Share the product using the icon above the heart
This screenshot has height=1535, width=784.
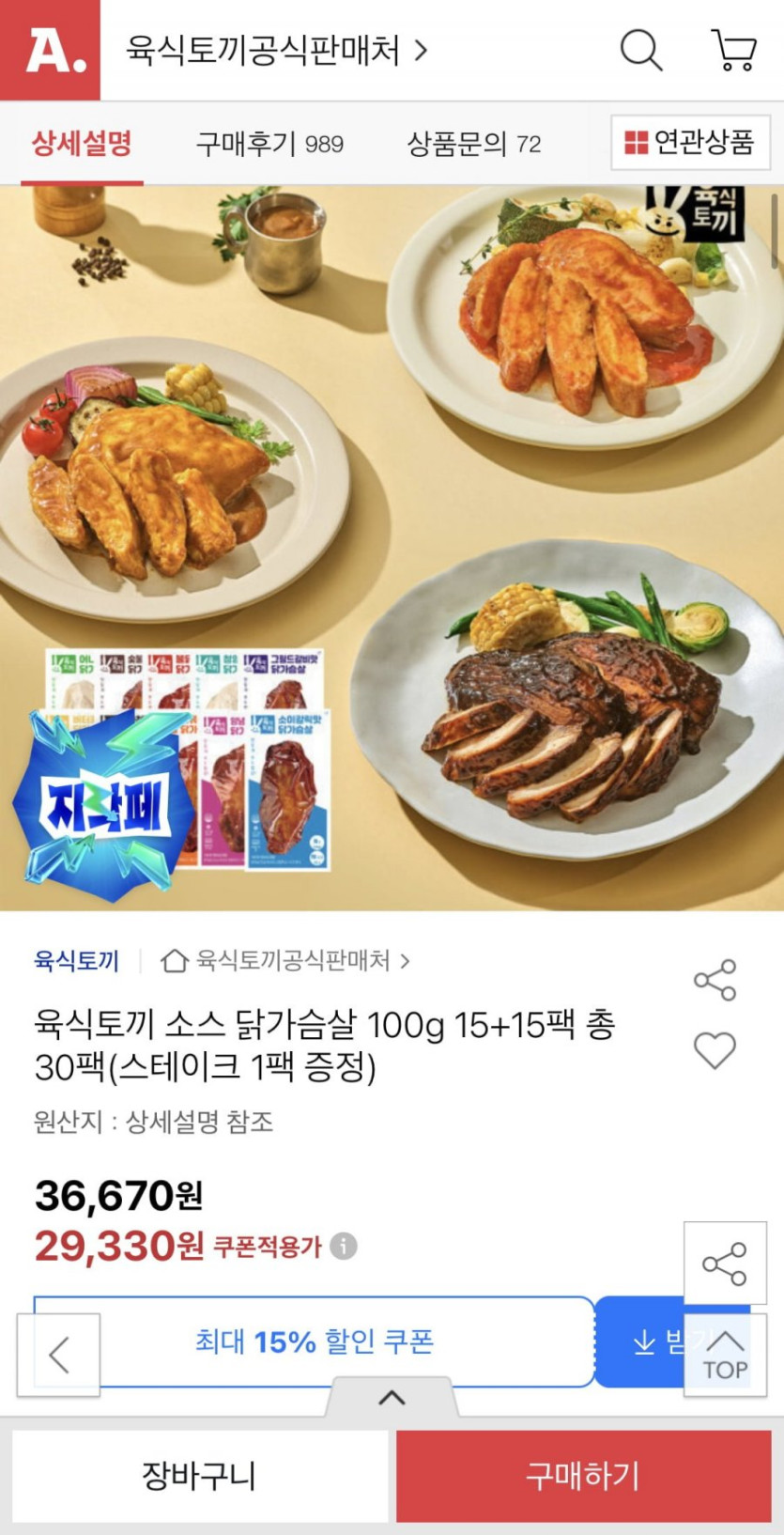715,981
